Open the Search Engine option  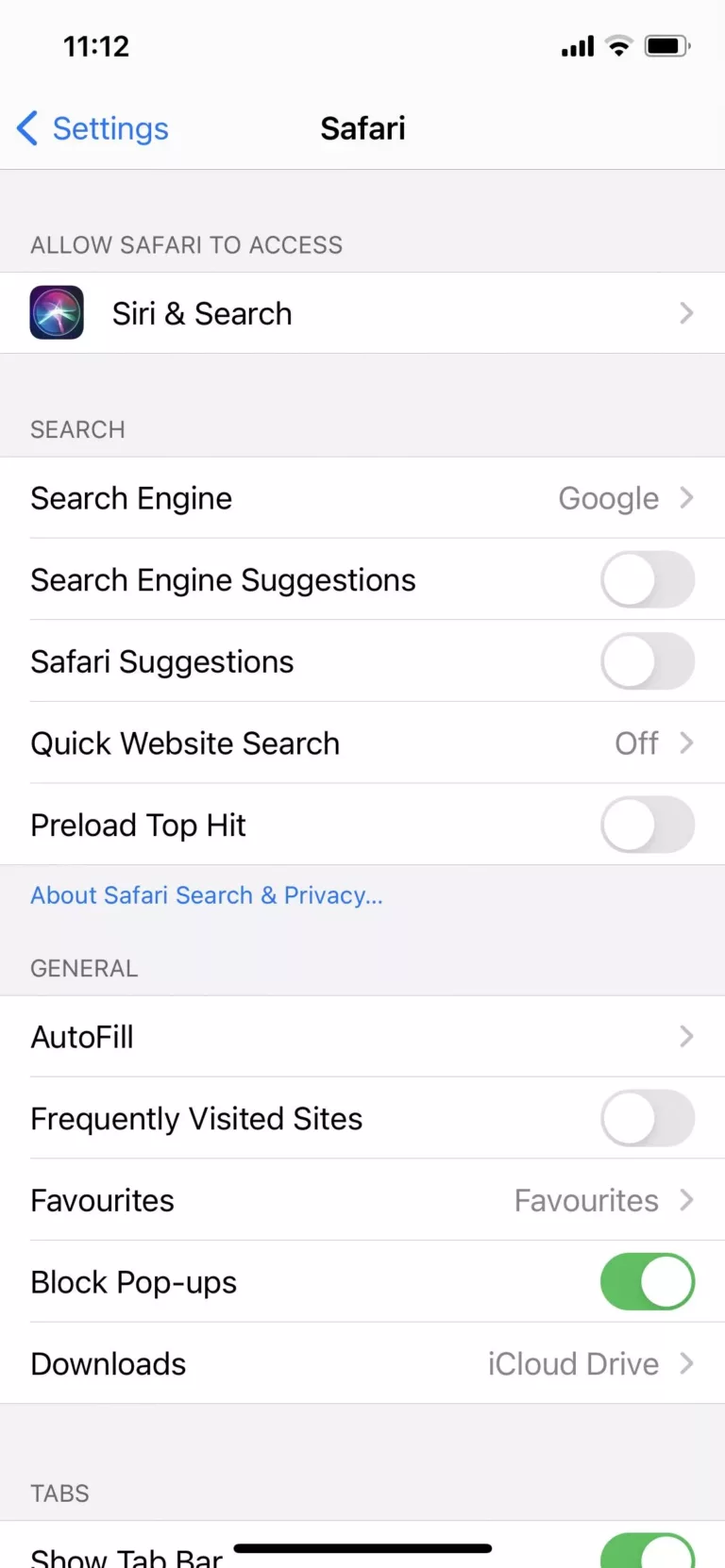click(362, 498)
